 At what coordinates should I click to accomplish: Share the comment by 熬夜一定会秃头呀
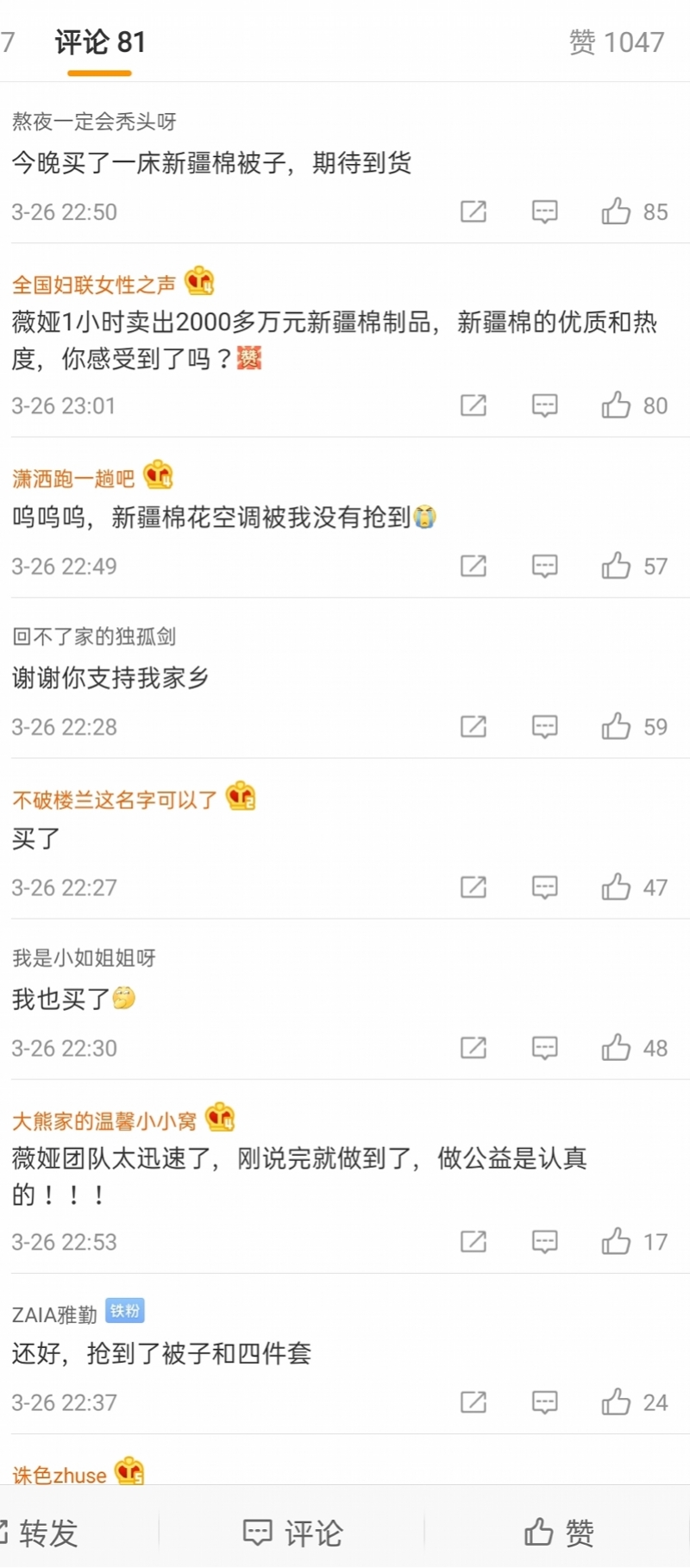(x=473, y=211)
